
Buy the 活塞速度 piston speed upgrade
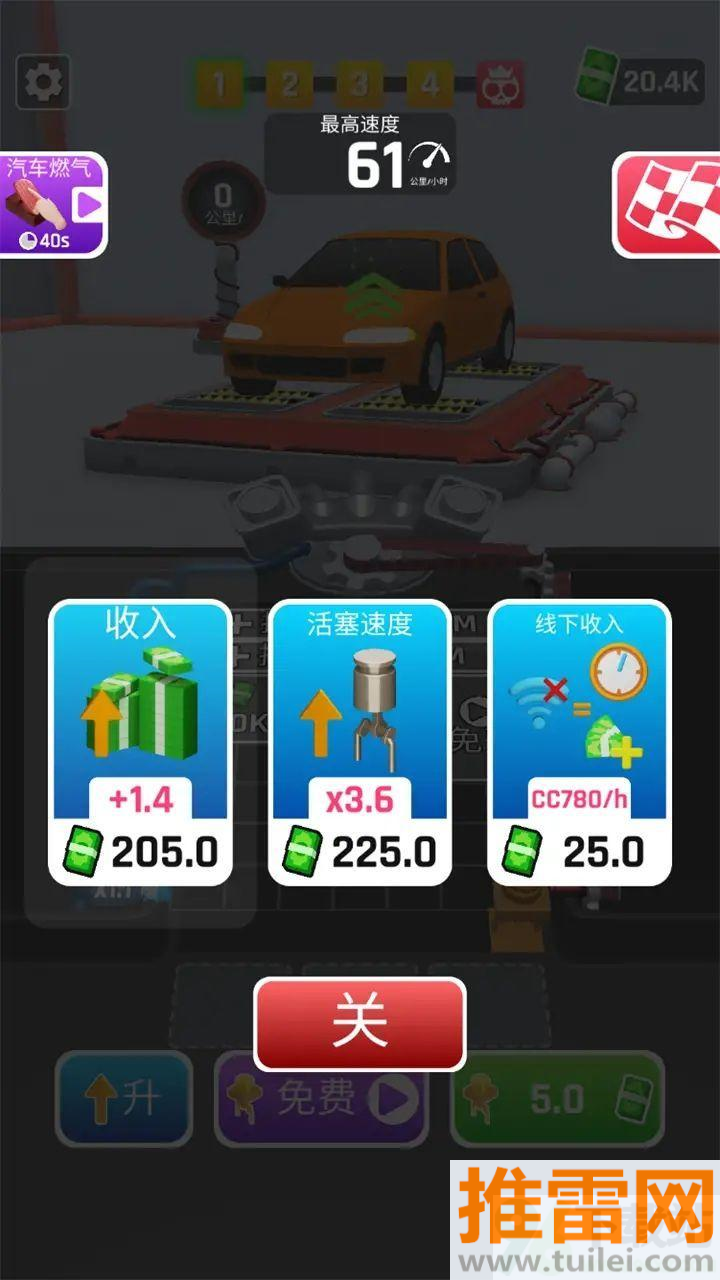coord(360,743)
